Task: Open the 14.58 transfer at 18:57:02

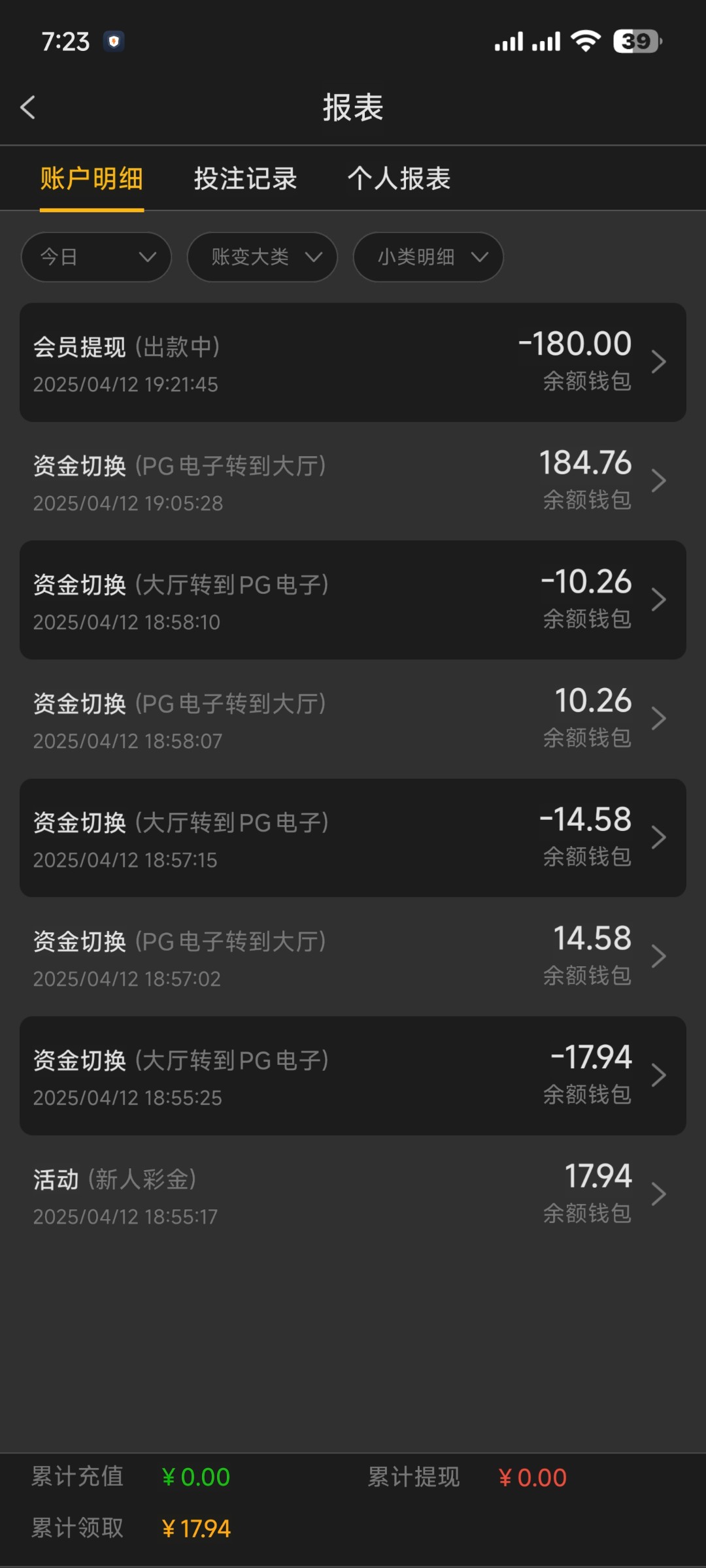Action: (x=353, y=956)
